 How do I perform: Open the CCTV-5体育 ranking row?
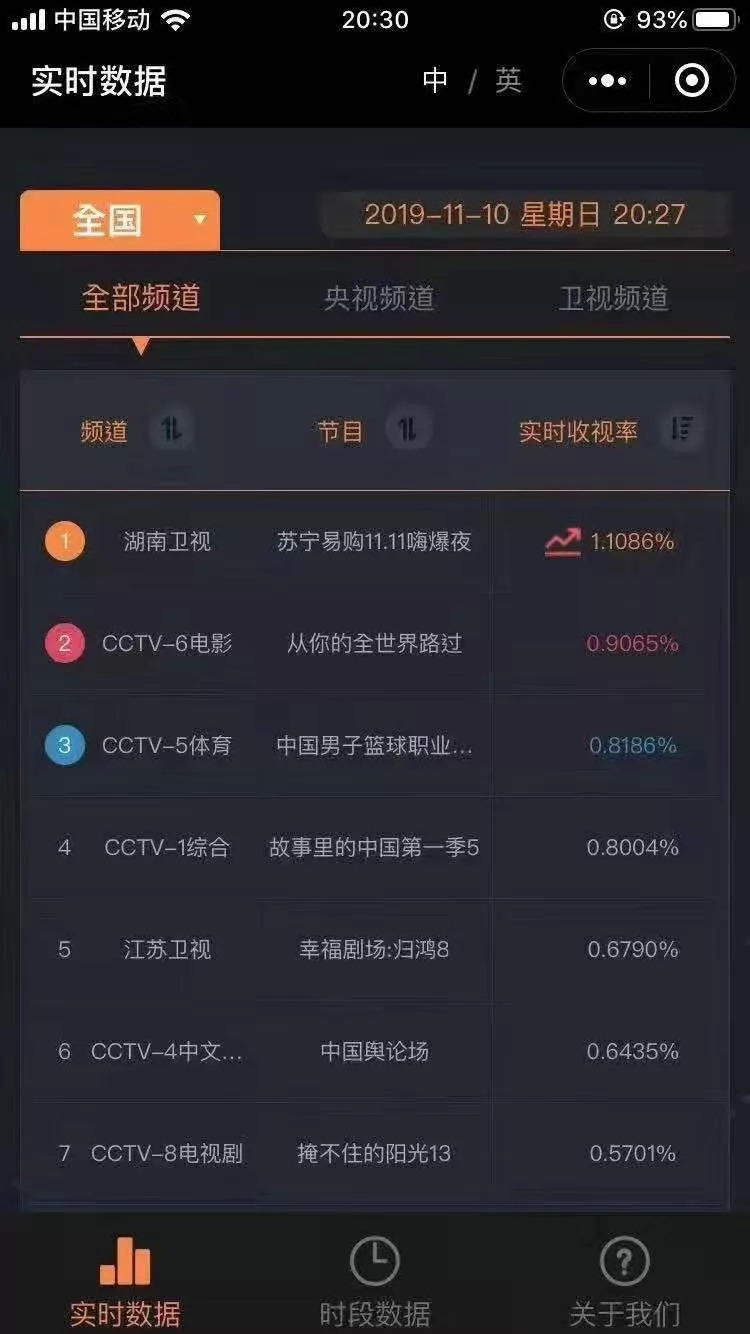(375, 746)
